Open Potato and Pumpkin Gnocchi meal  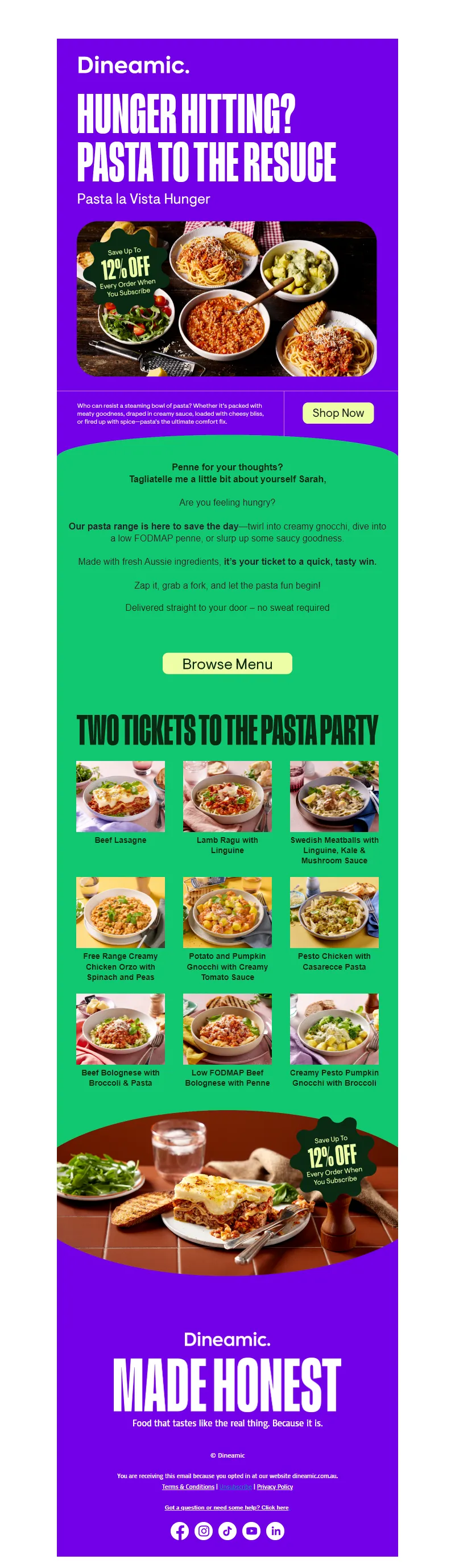[227, 912]
